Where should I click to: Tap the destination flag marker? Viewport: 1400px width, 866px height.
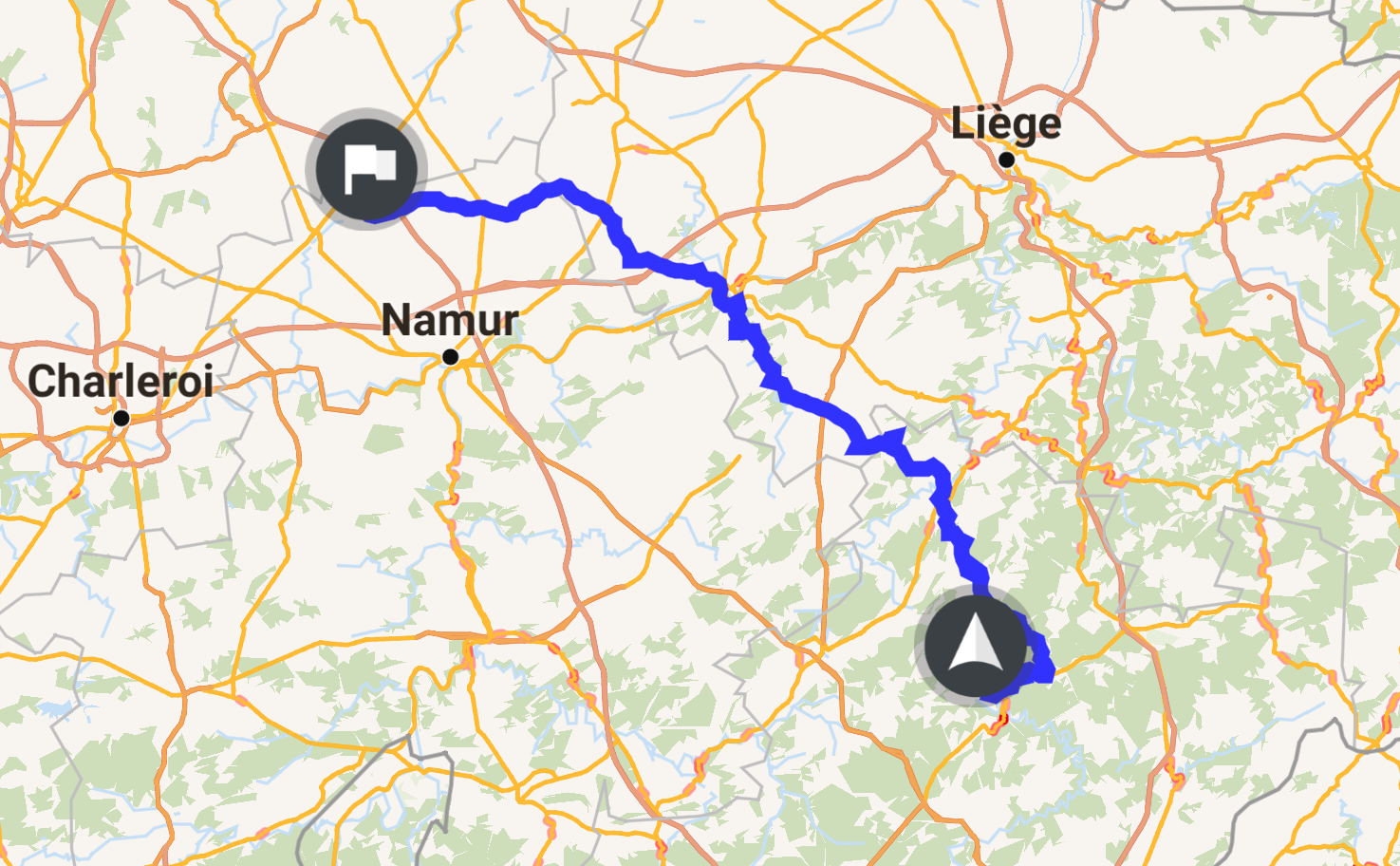tap(366, 171)
